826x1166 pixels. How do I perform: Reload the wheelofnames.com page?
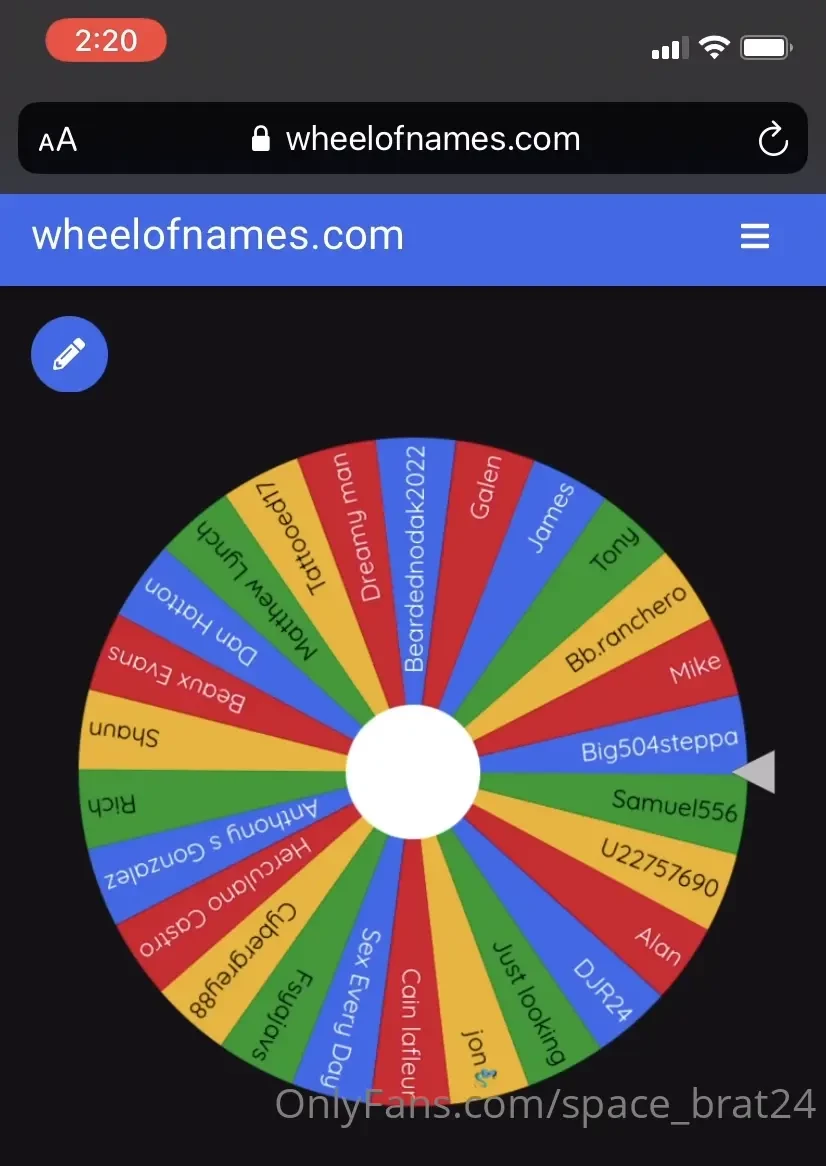click(x=773, y=140)
